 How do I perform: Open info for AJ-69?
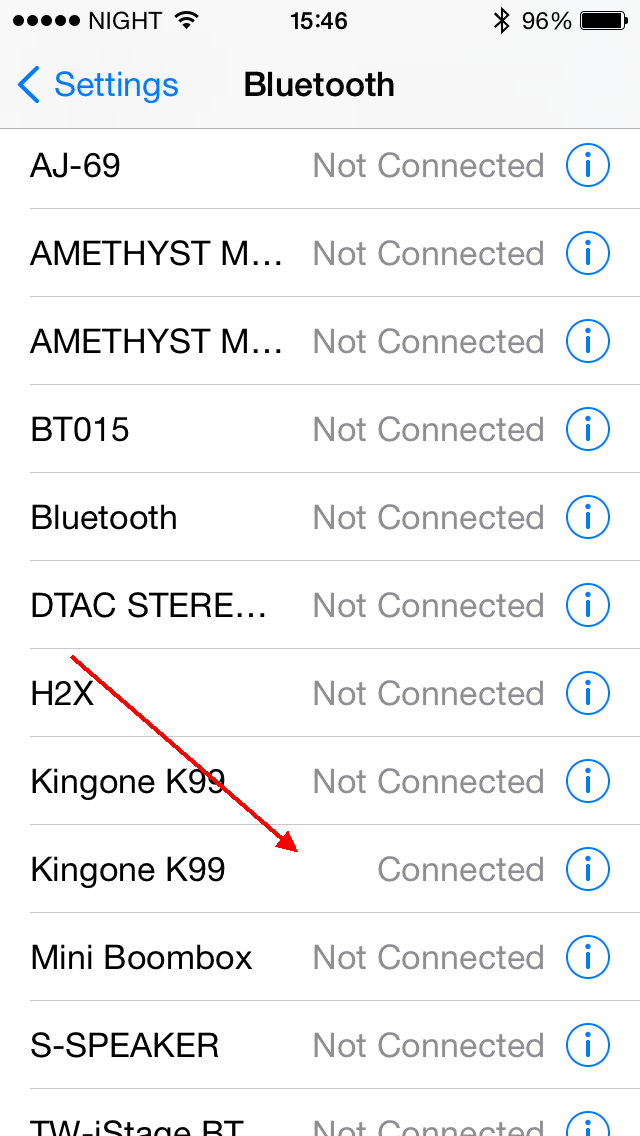(588, 166)
